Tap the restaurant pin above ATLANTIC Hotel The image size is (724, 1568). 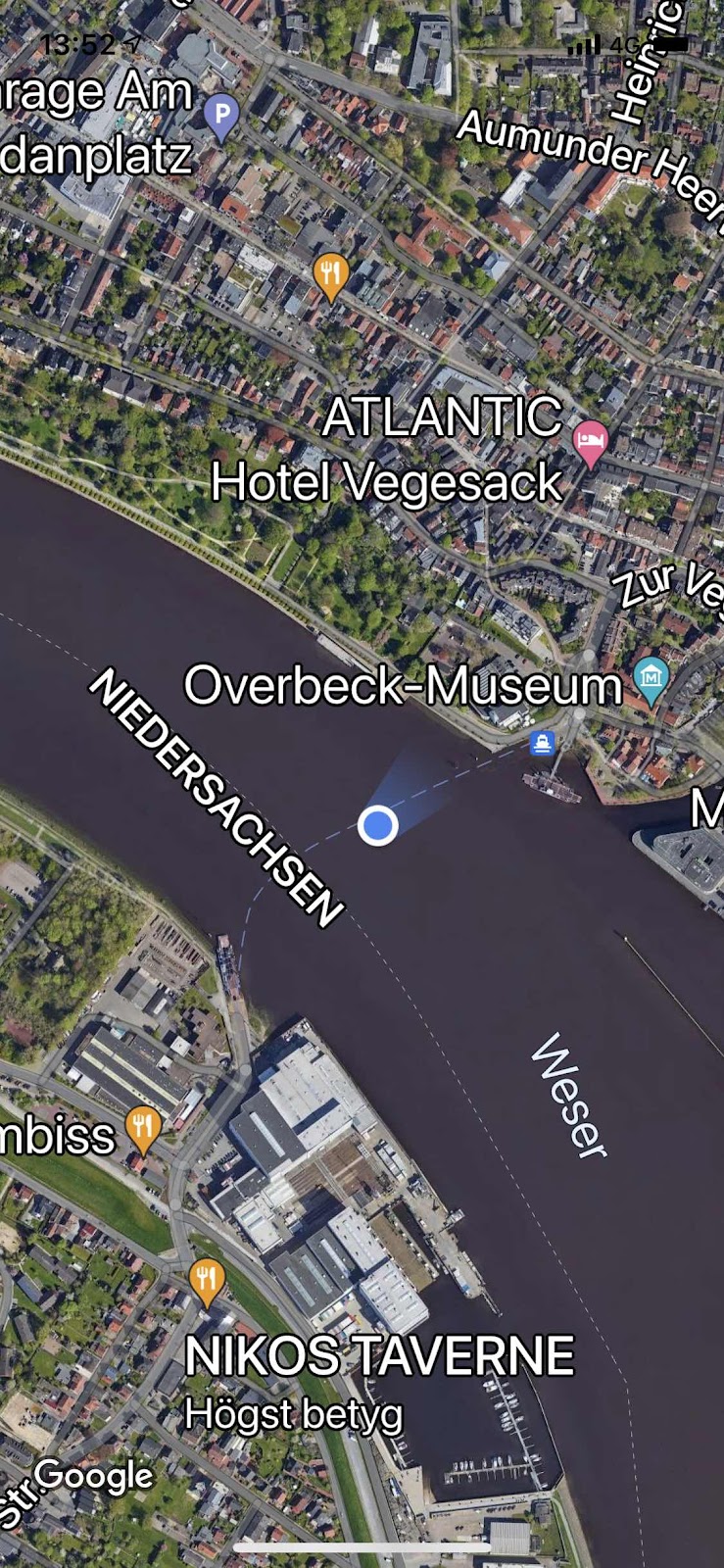tap(331, 273)
